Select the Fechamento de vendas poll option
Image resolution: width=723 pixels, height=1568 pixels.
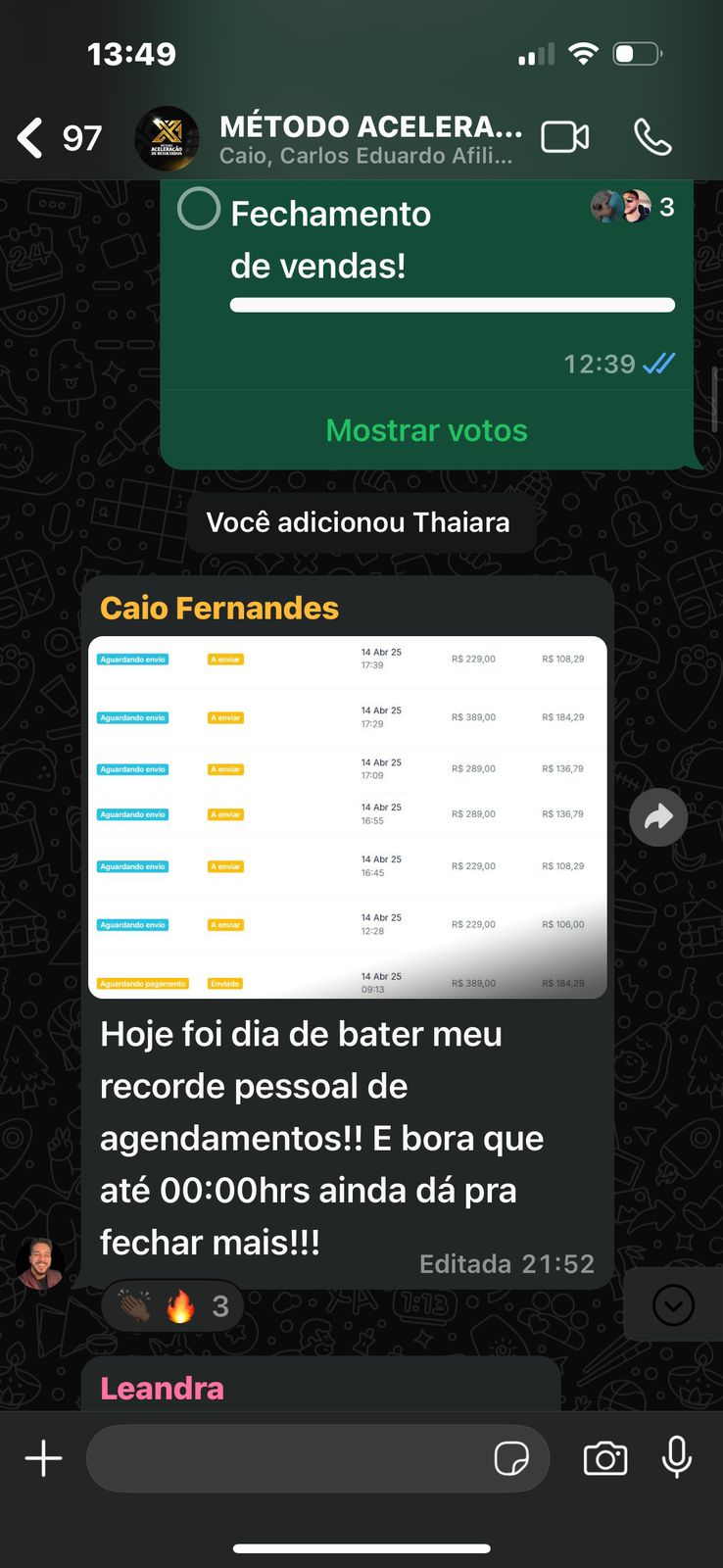(x=199, y=210)
